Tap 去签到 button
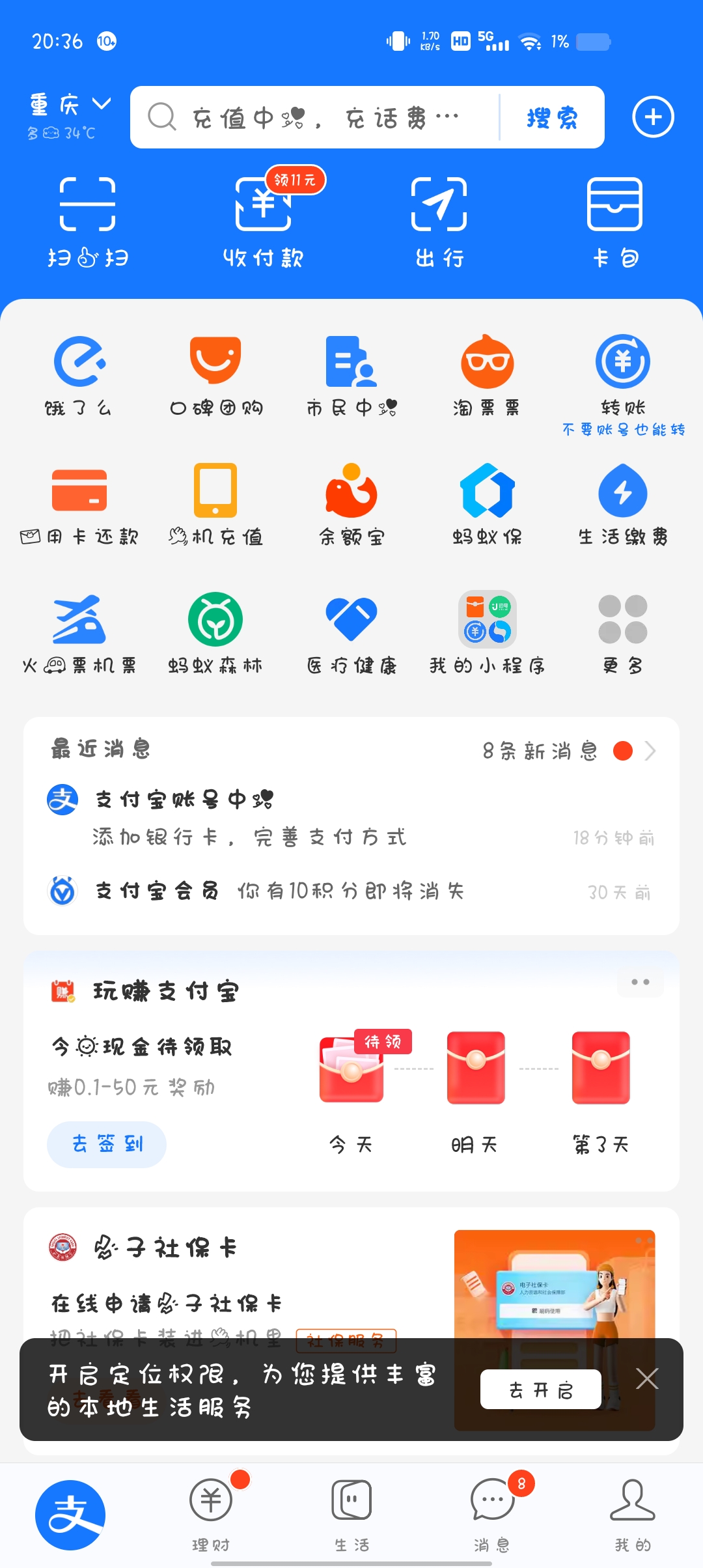 point(107,1144)
